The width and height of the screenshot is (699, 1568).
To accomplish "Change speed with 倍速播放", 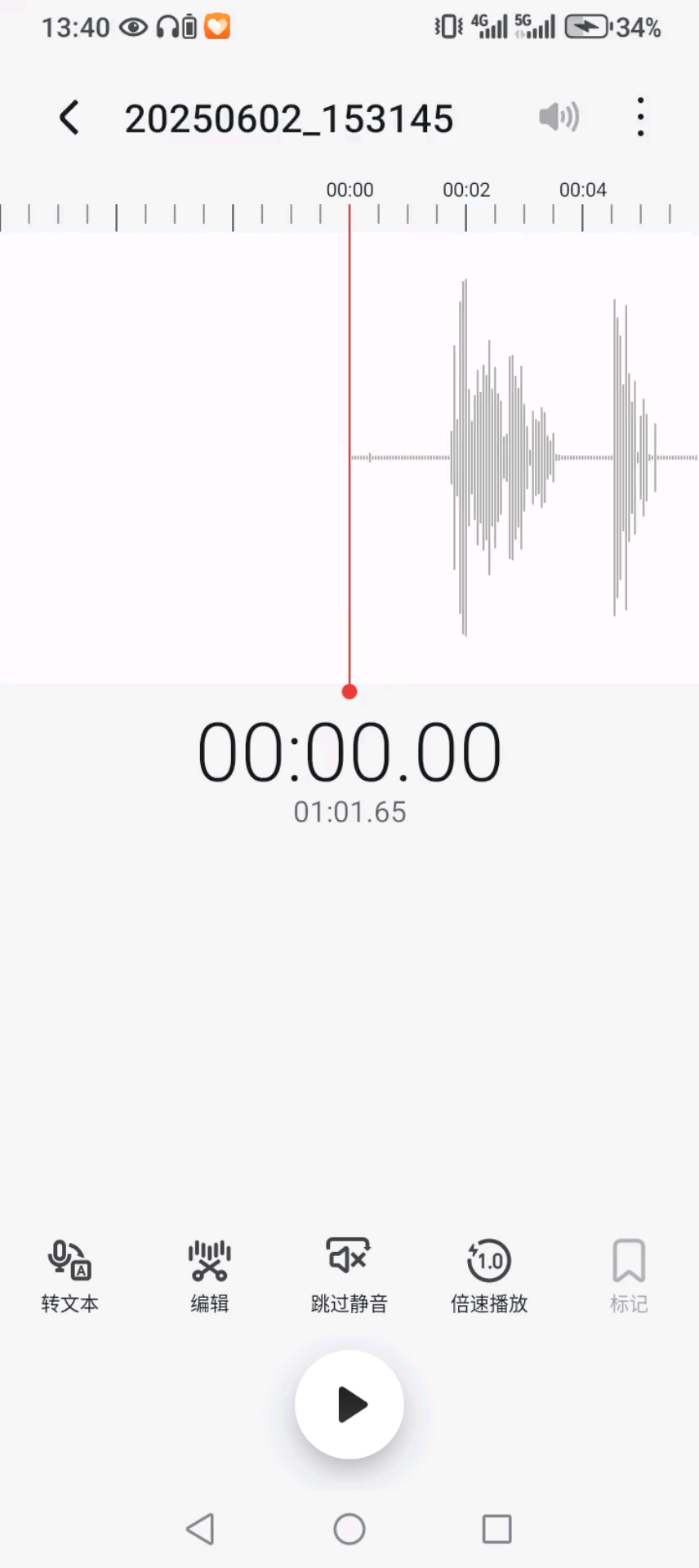I will click(x=489, y=1275).
